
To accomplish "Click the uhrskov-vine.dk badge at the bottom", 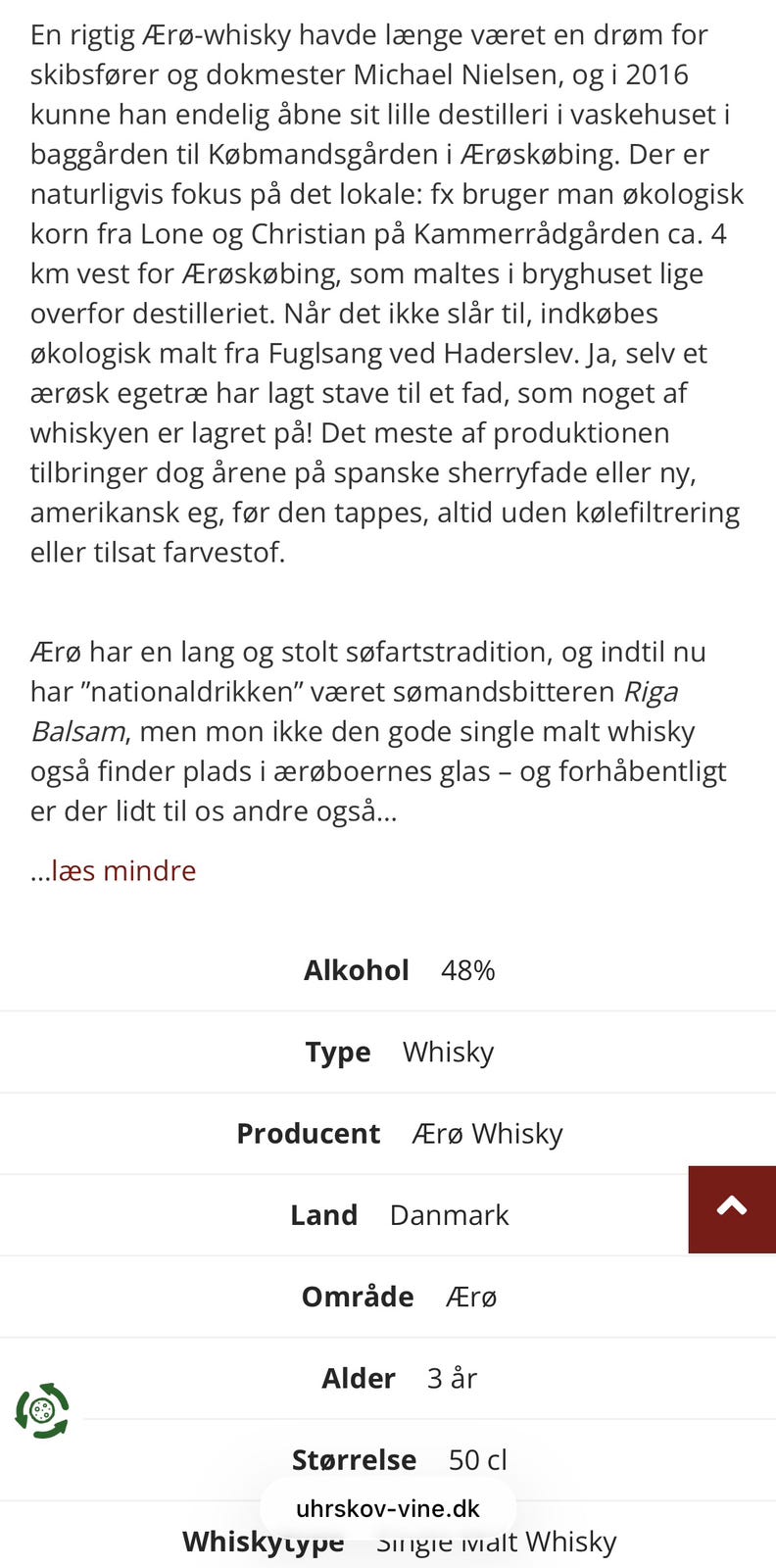I will click(388, 1509).
